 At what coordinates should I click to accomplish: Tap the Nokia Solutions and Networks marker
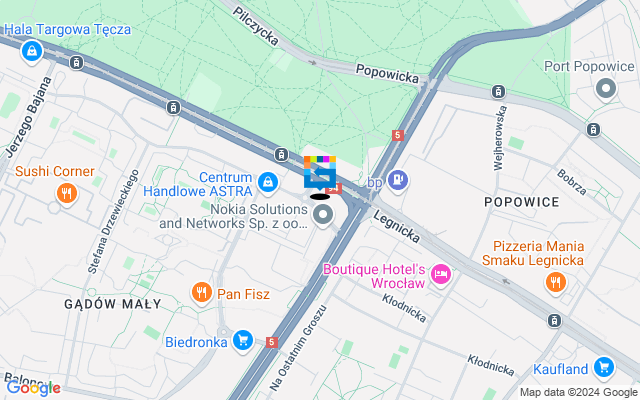tap(323, 219)
